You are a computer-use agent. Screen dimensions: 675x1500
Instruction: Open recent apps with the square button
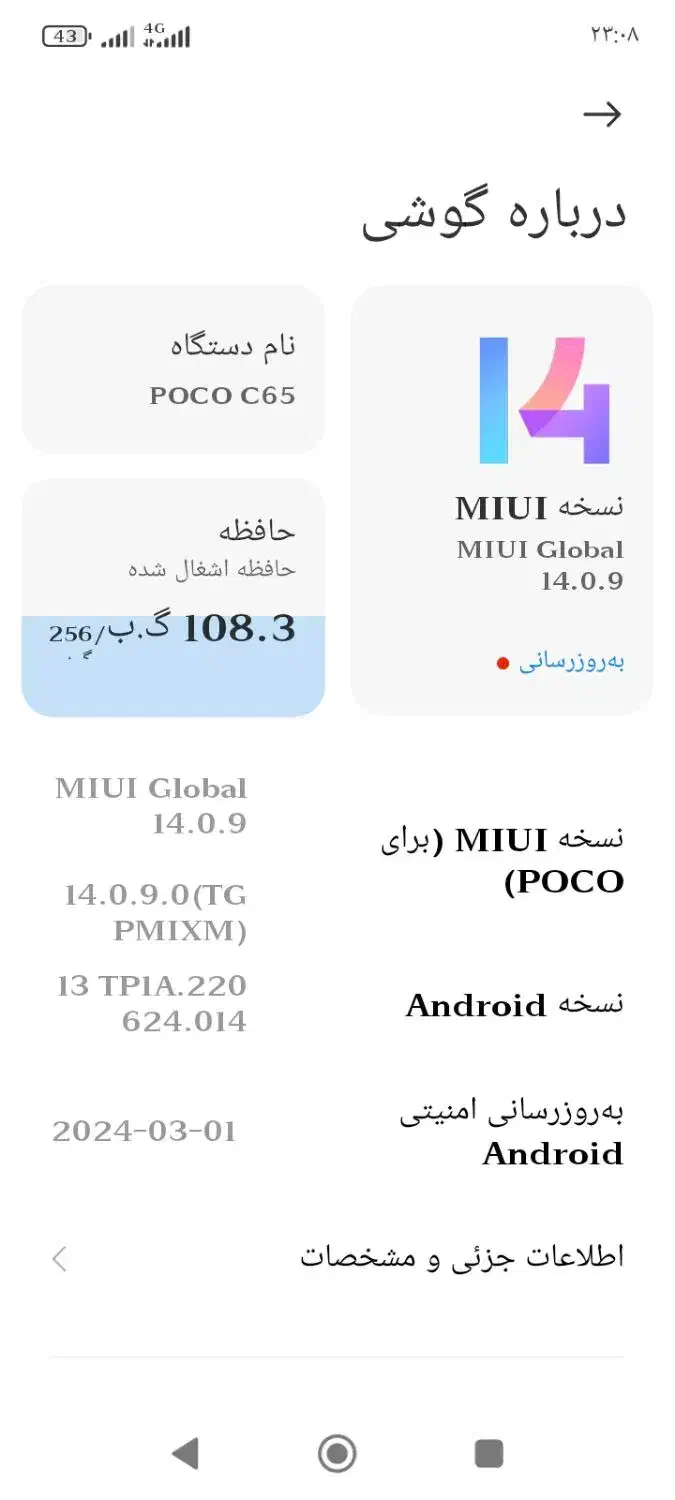(488, 1453)
